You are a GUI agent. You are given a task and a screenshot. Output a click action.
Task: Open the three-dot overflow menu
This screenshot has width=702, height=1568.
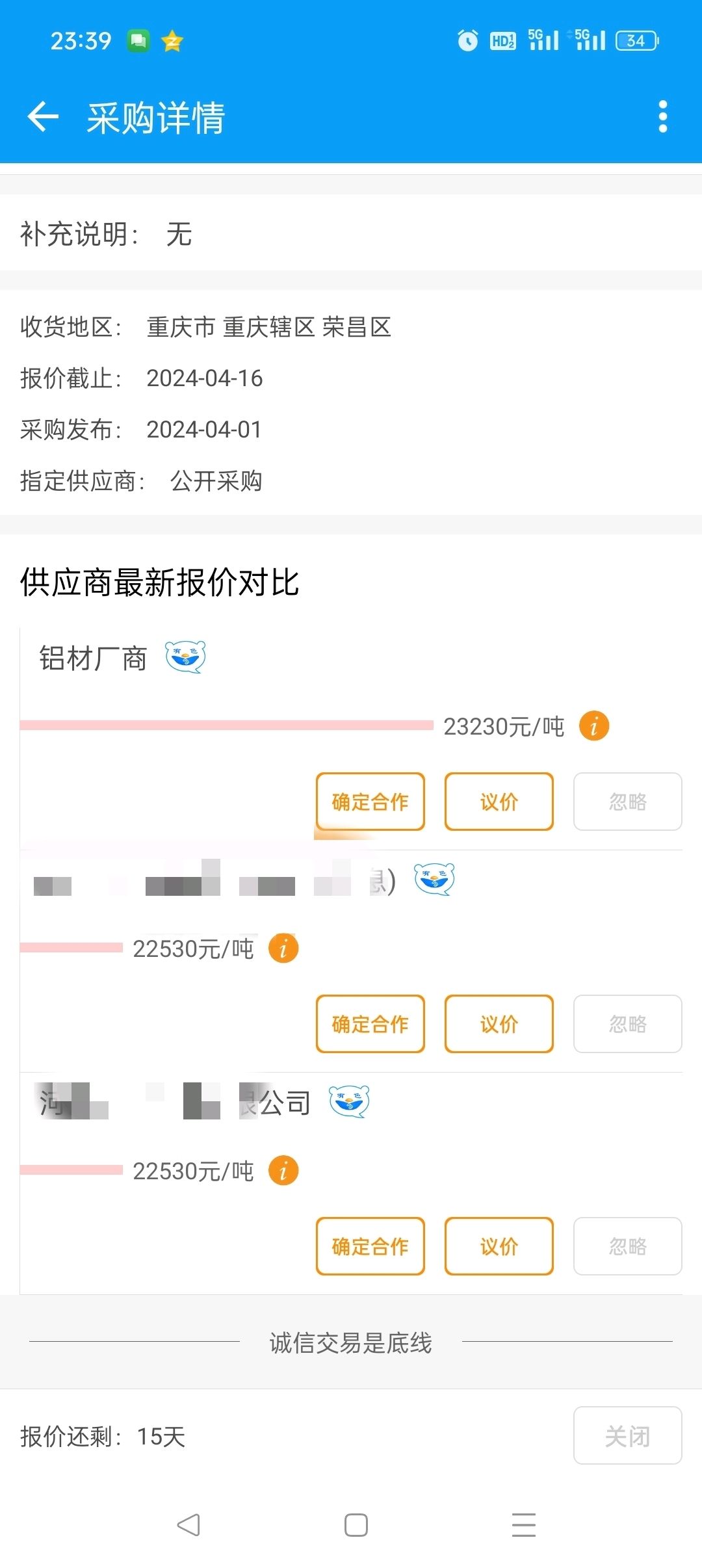pos(662,117)
